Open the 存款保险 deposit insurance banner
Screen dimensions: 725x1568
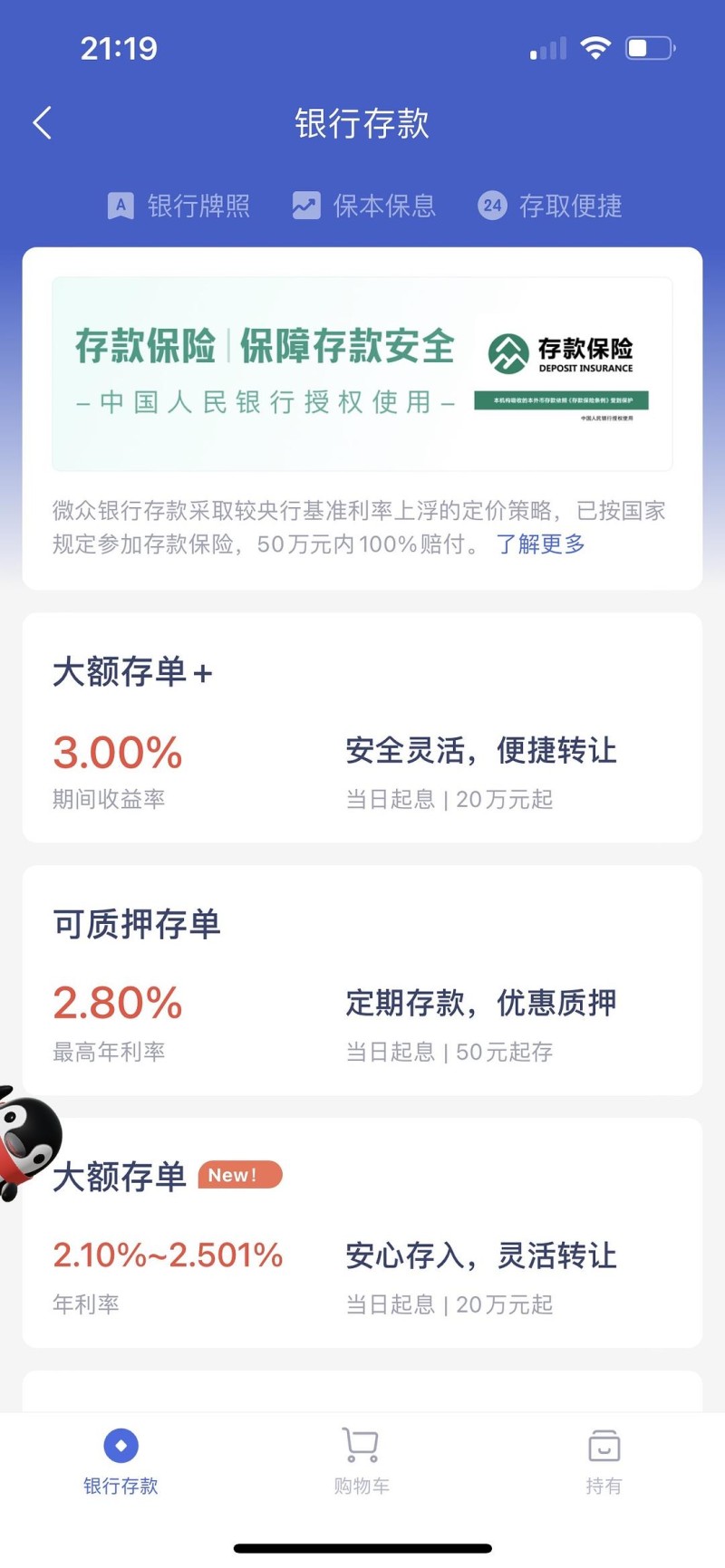click(x=362, y=374)
